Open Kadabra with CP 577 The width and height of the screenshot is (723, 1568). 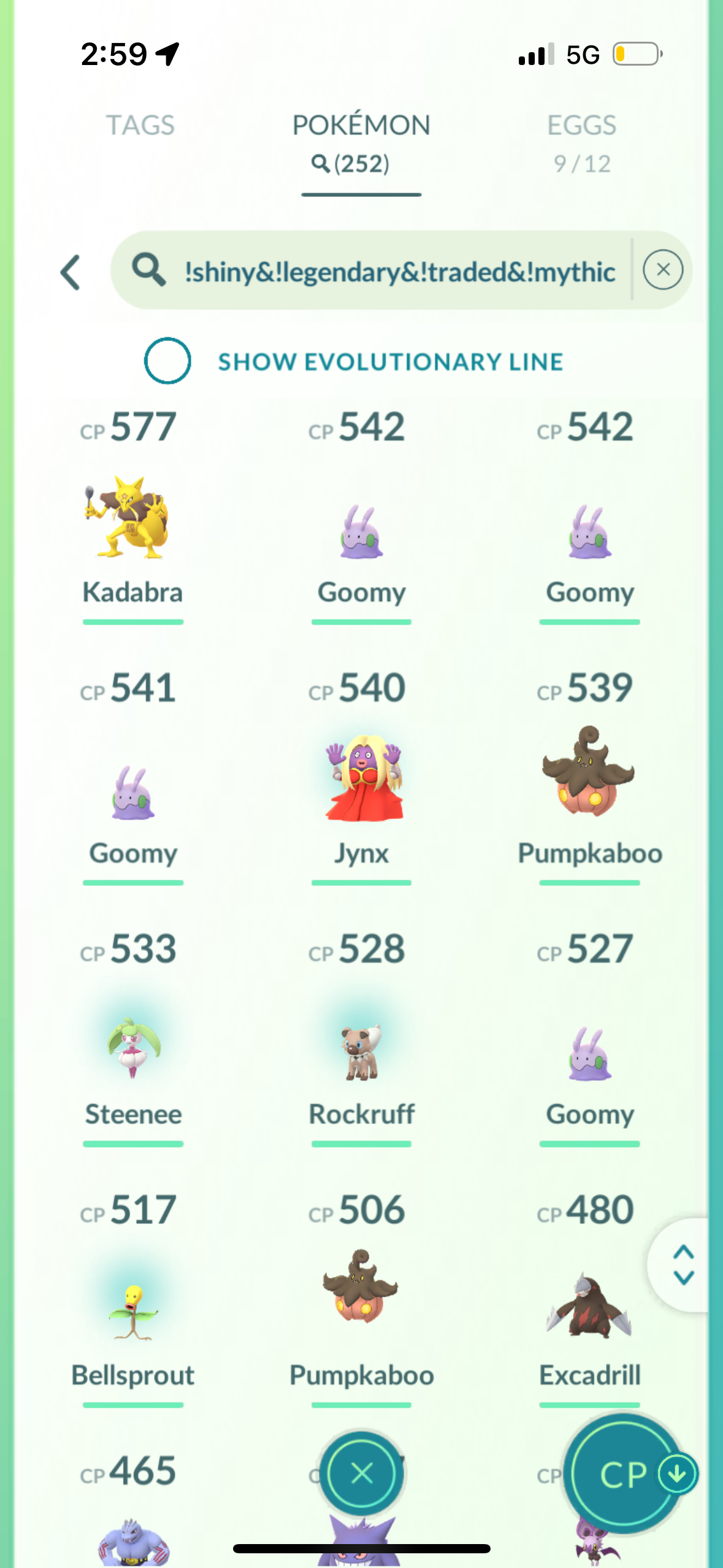click(x=132, y=518)
